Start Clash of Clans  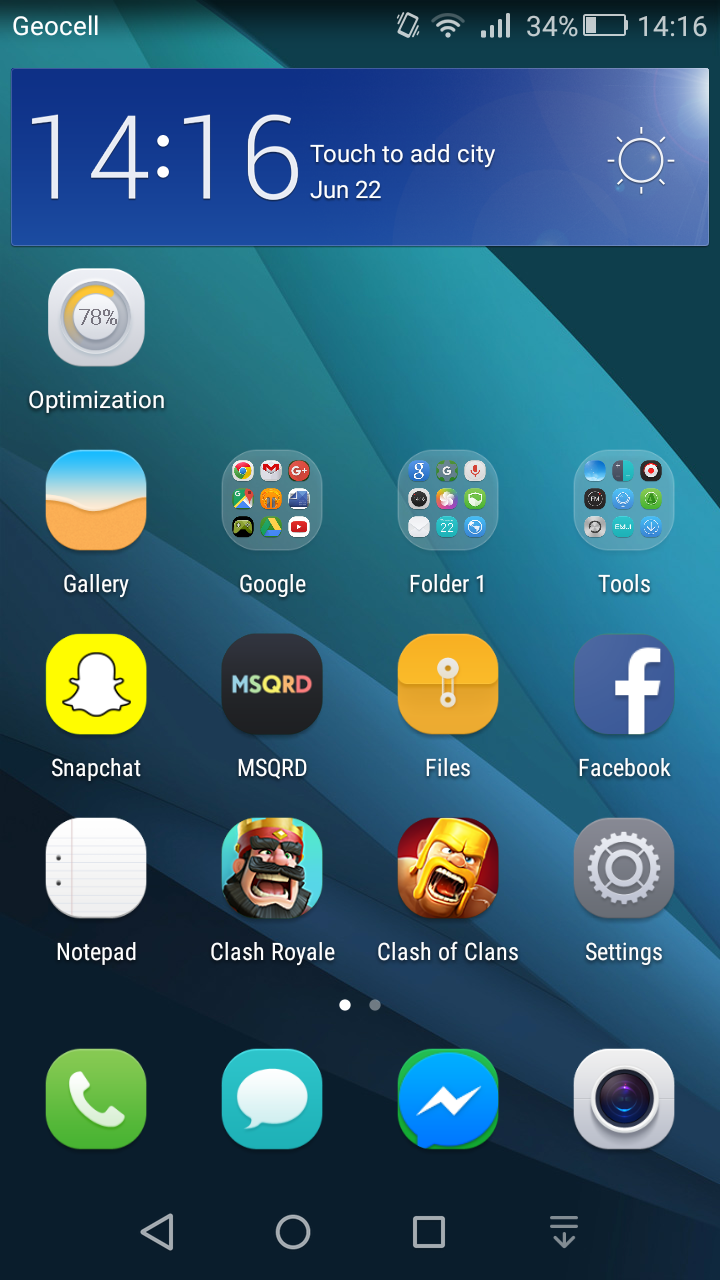pos(448,868)
